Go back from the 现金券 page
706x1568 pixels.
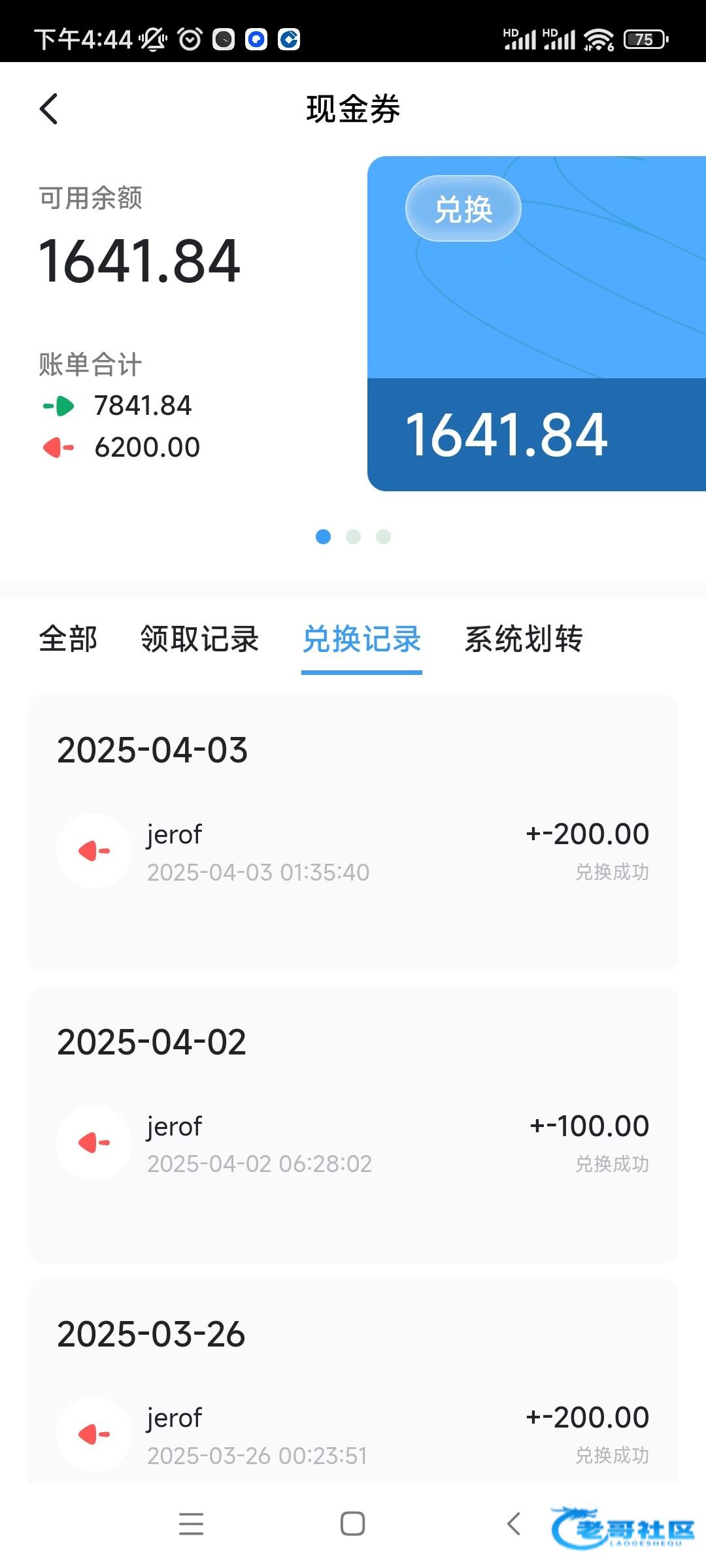[49, 108]
